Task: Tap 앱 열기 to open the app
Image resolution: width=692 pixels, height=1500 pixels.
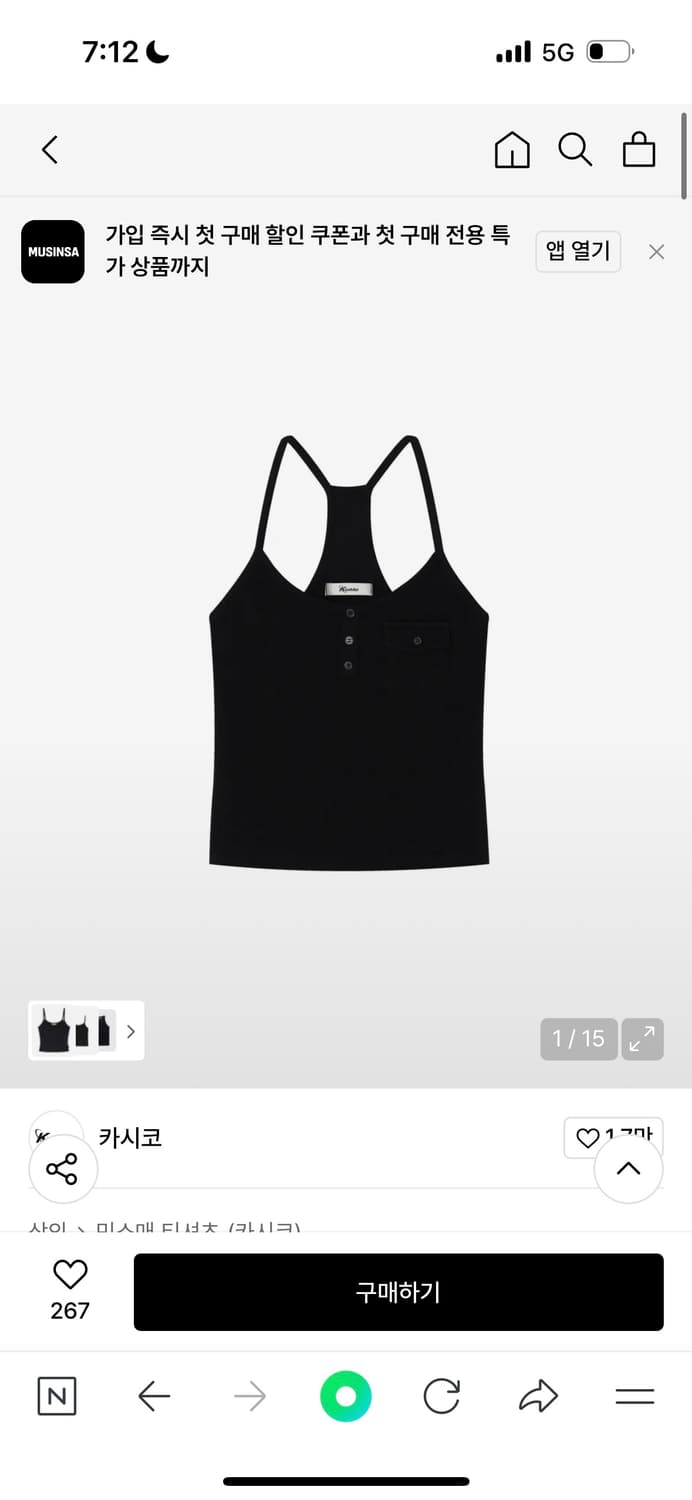Action: point(578,251)
